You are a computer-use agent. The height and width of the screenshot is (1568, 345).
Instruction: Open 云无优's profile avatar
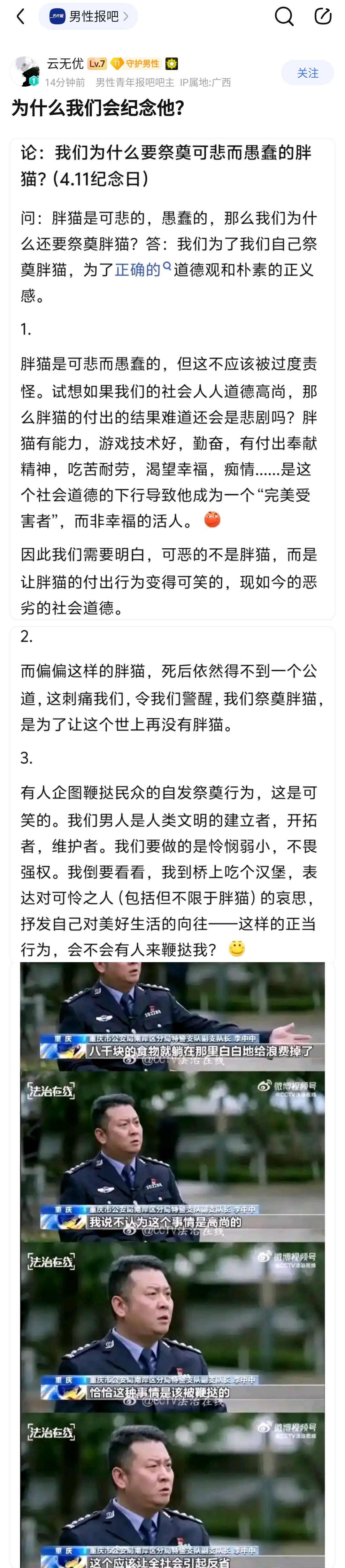click(x=25, y=72)
